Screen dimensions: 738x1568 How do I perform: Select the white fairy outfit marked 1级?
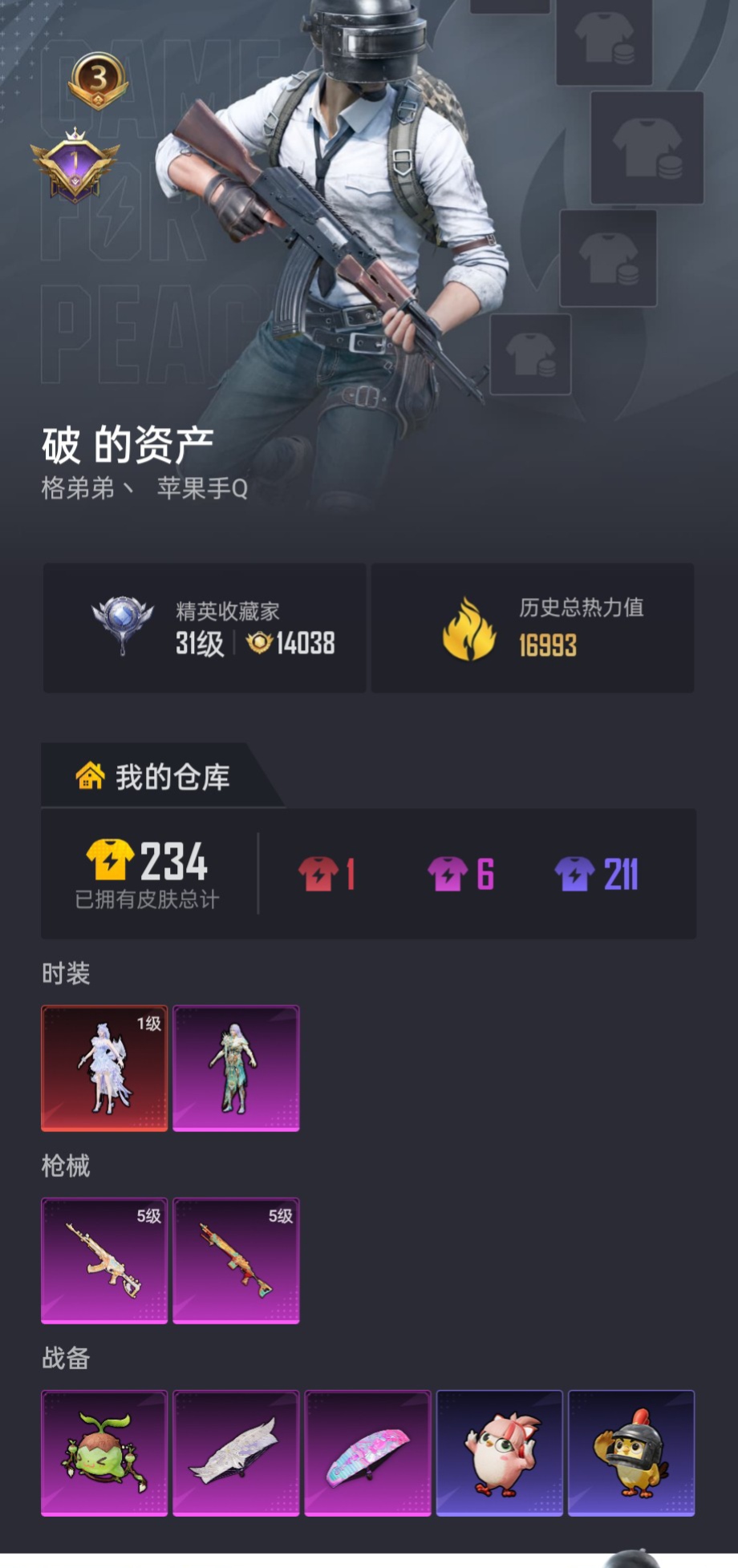104,1069
